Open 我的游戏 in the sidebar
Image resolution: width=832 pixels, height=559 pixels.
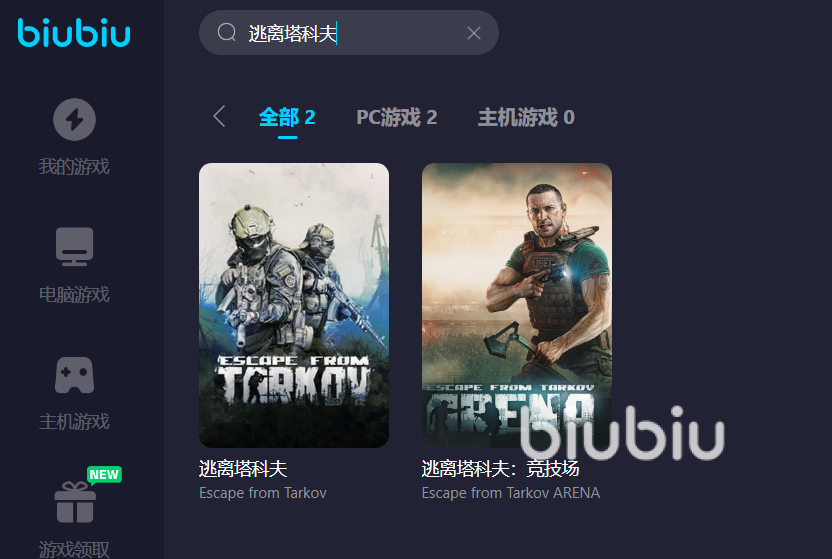coord(74,137)
